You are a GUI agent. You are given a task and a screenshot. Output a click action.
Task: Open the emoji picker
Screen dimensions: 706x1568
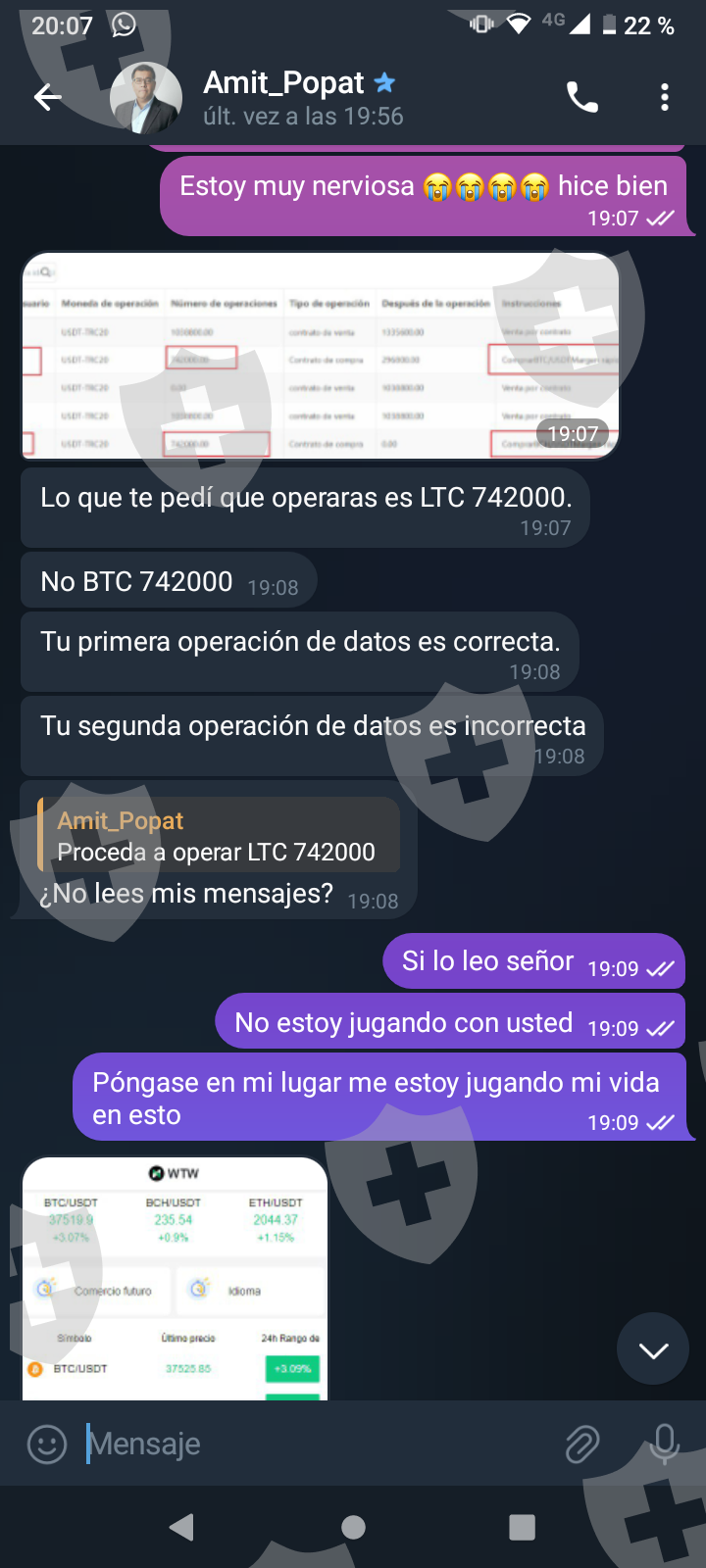coord(46,1444)
